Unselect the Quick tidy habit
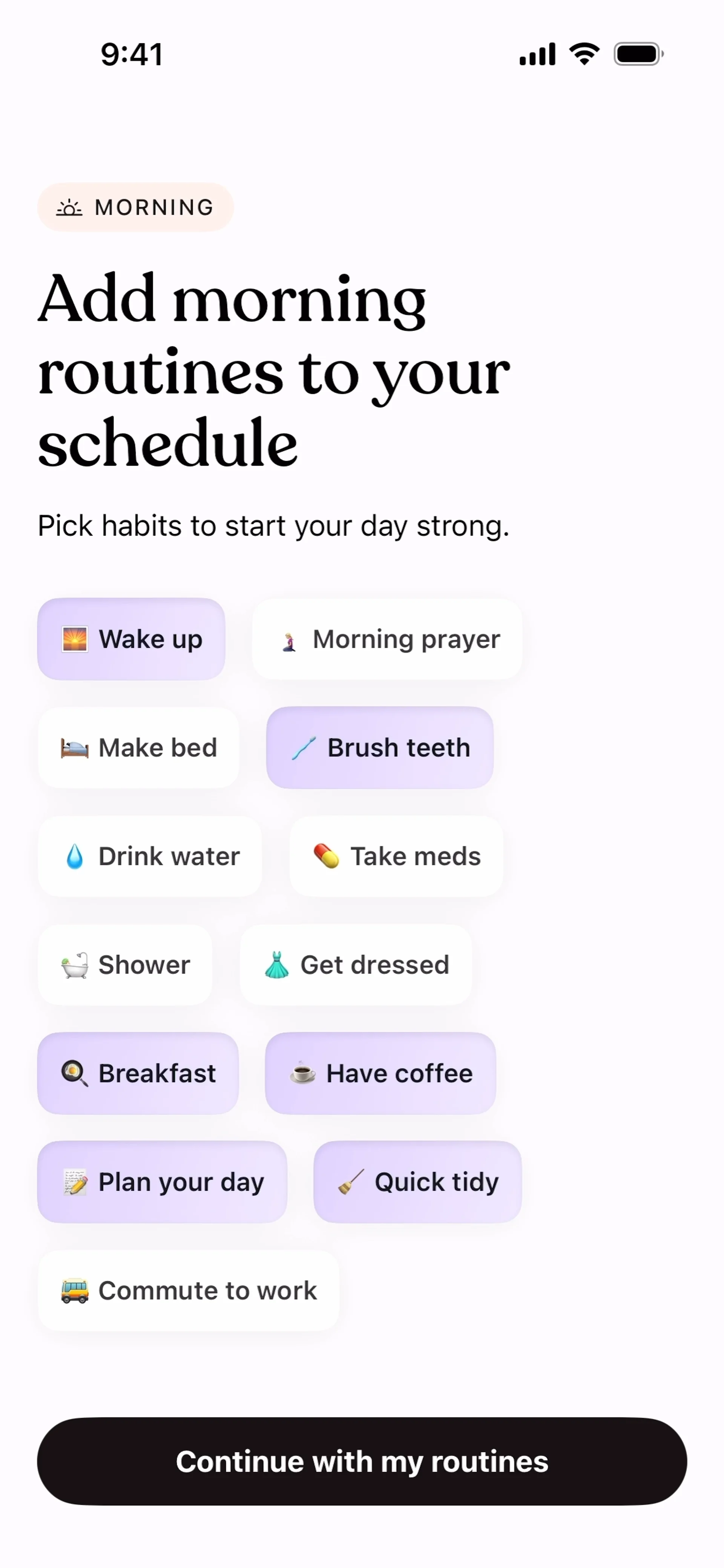 click(417, 1182)
